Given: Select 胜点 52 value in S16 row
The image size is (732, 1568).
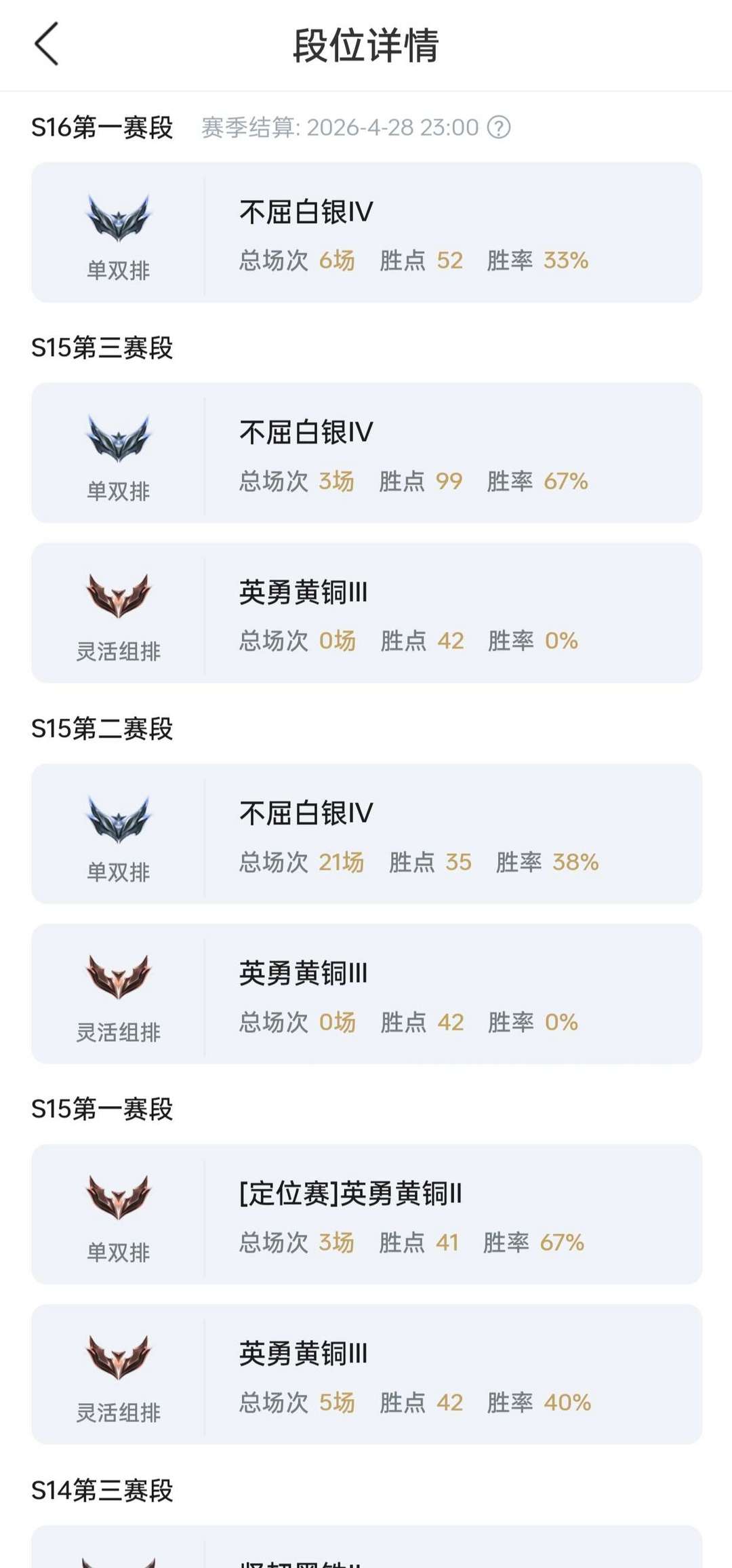Looking at the screenshot, I should pyautogui.click(x=450, y=260).
